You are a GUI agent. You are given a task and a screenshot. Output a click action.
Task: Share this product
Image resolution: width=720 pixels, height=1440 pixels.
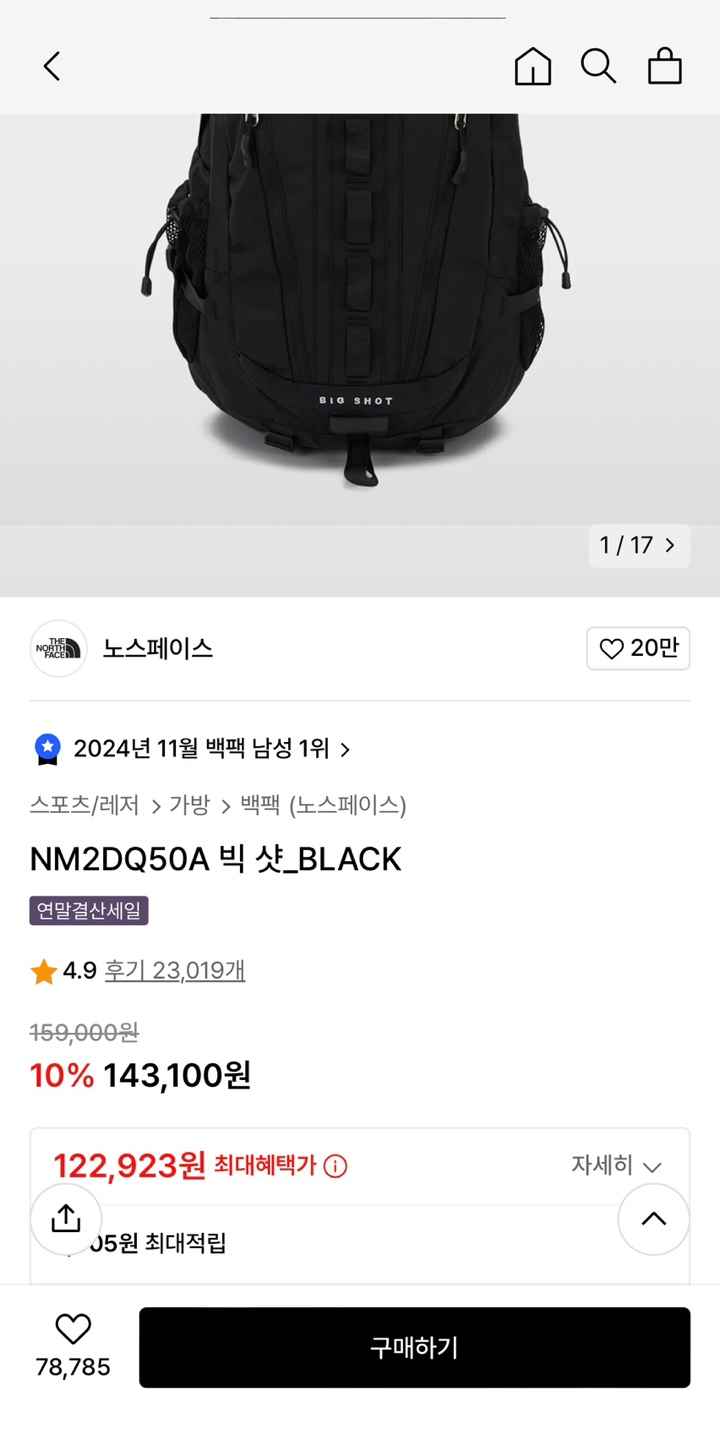tap(66, 1218)
